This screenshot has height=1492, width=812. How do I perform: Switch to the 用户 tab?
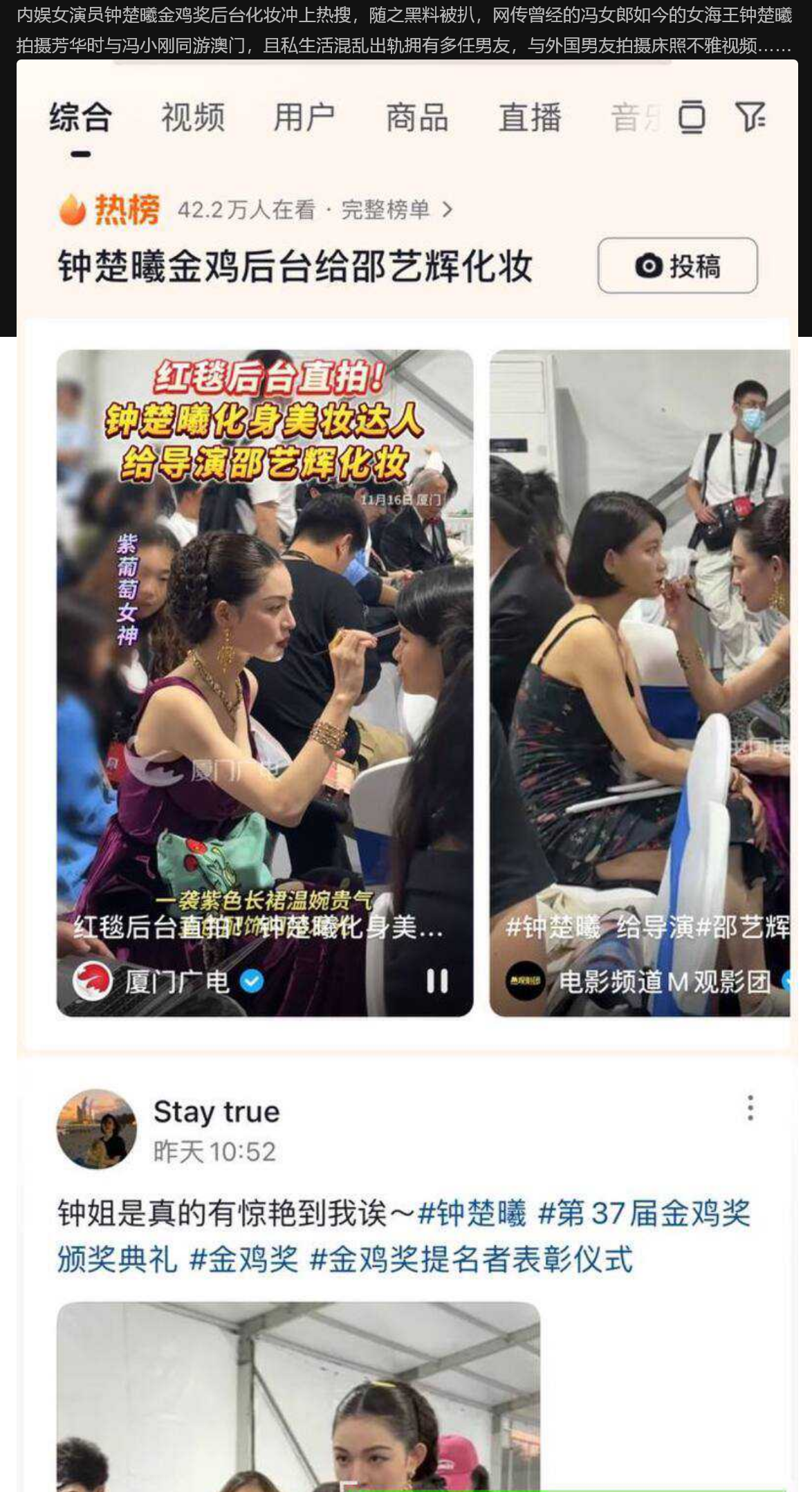tap(304, 117)
